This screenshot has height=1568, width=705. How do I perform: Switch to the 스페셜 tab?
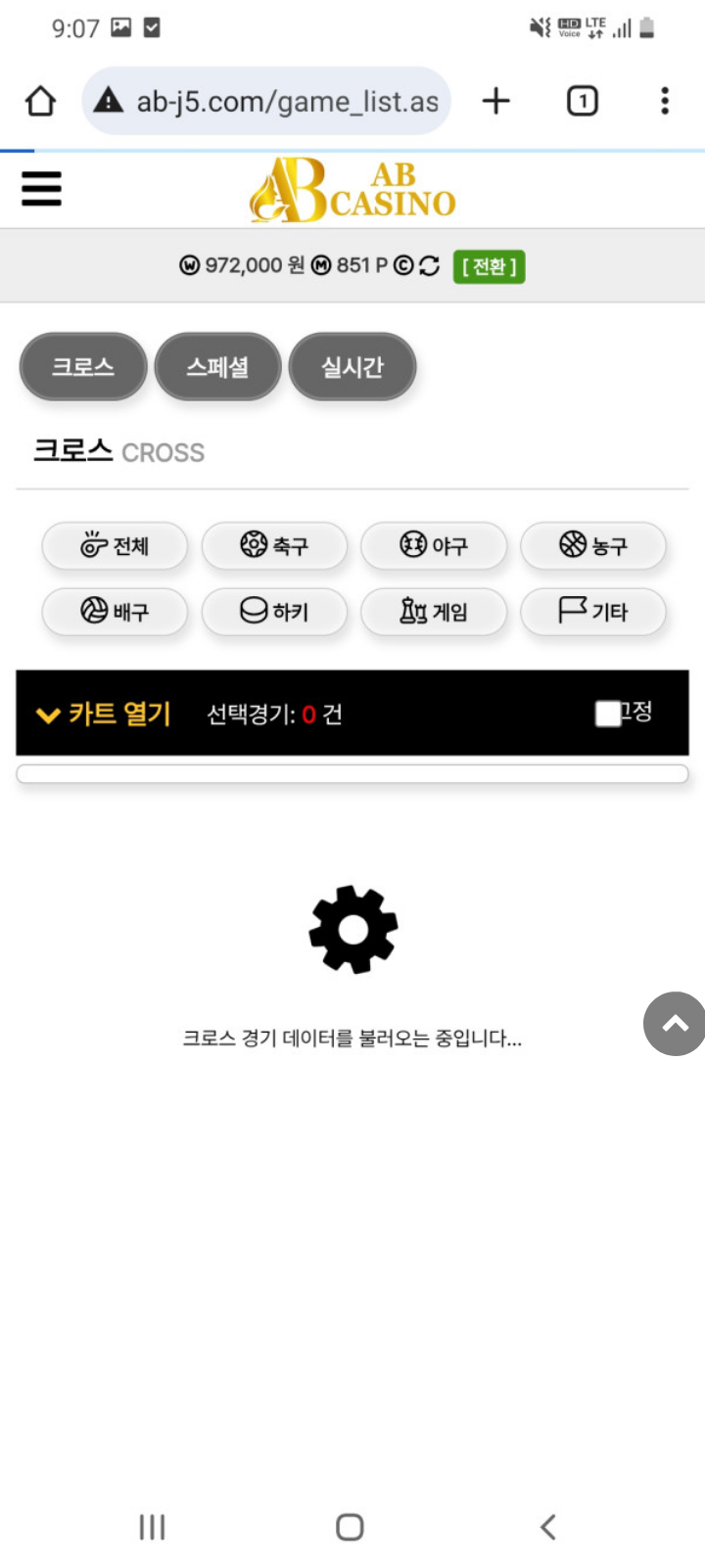tap(217, 367)
